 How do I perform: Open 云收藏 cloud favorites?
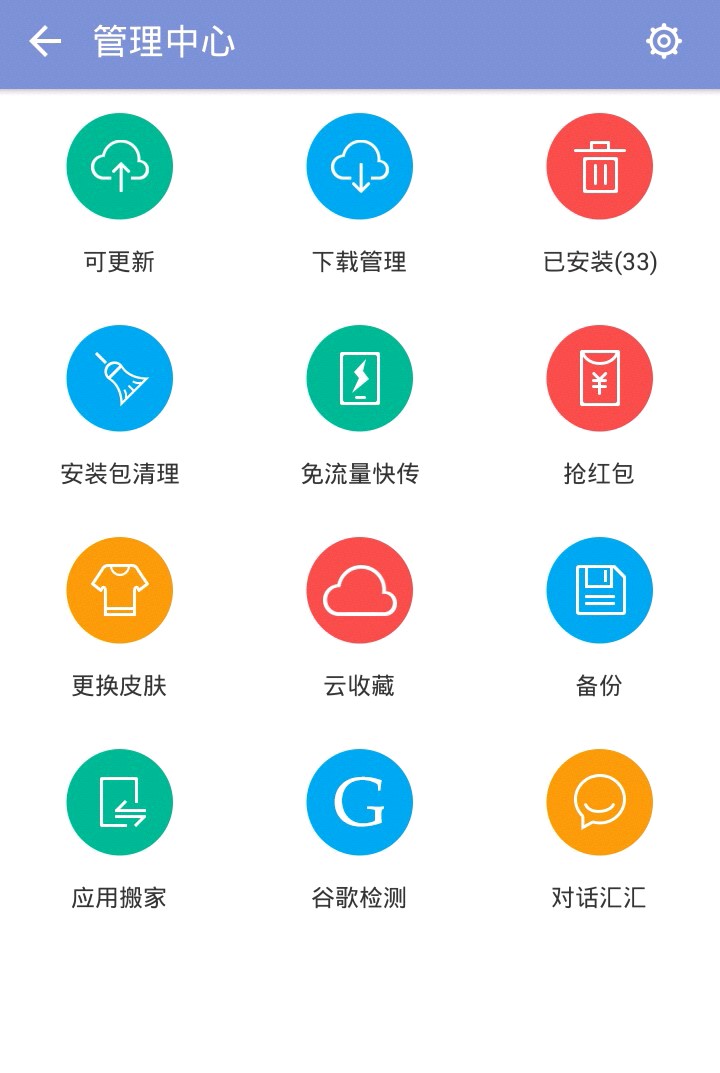tap(360, 591)
